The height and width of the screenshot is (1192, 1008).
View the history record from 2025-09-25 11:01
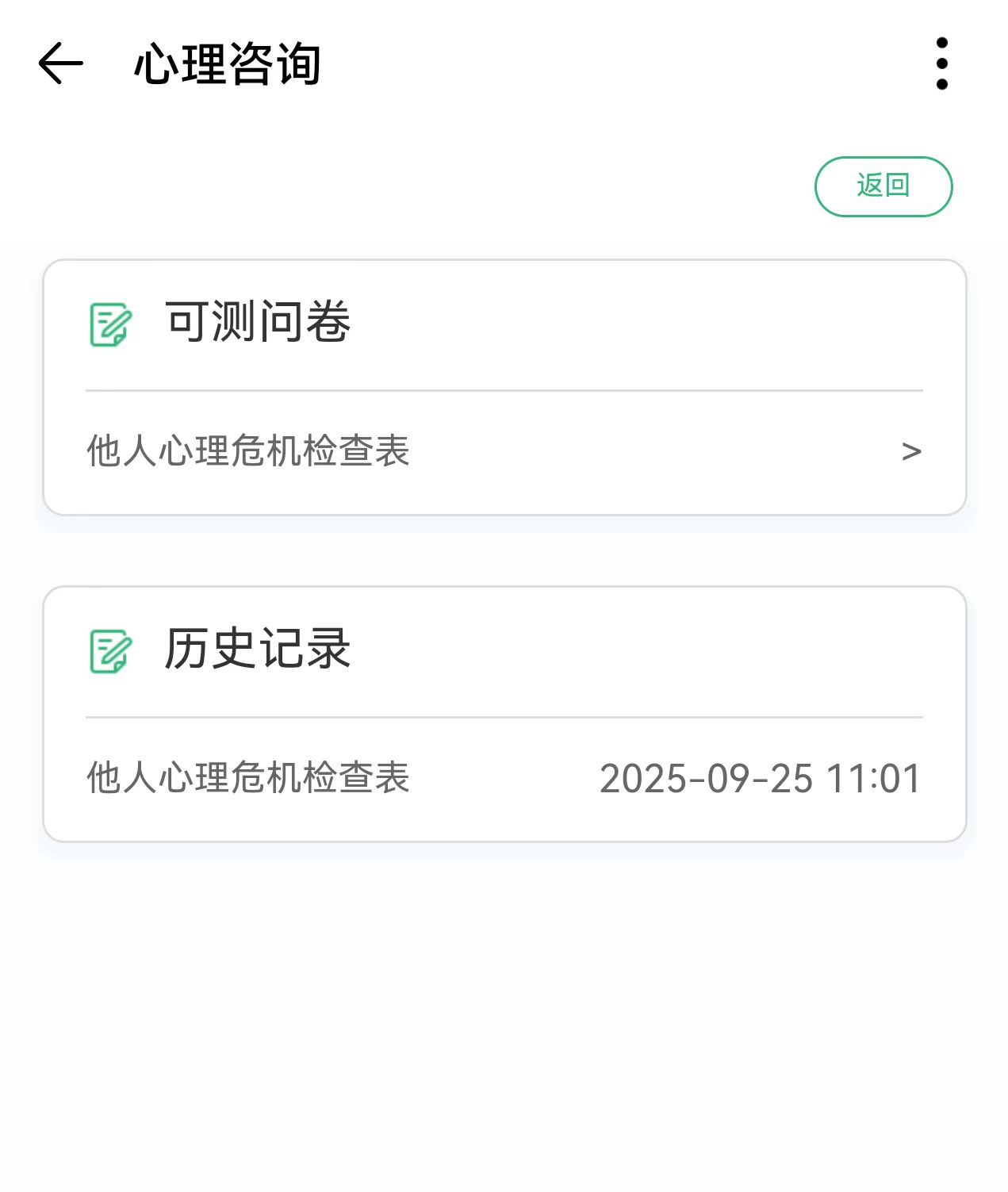[x=504, y=778]
